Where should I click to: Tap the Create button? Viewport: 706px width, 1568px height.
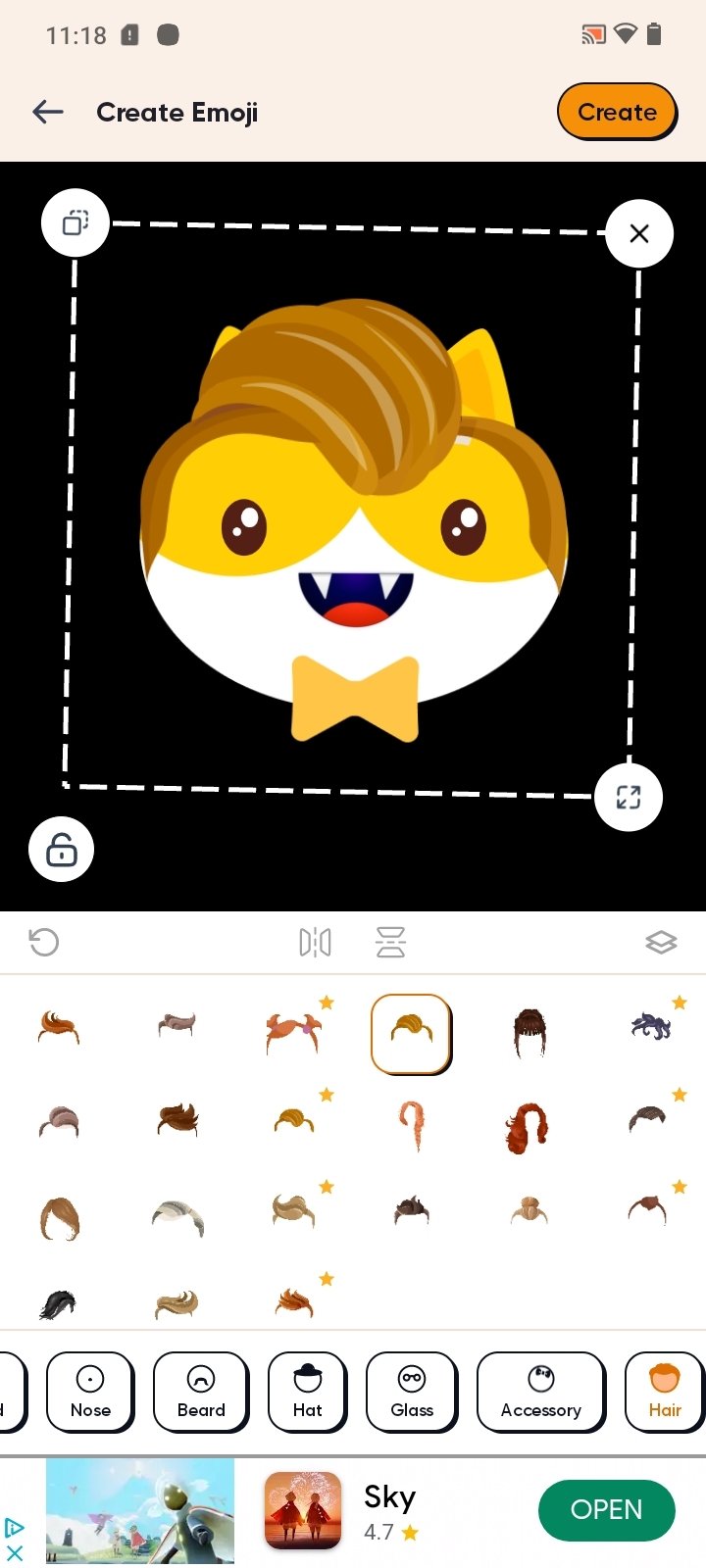coord(617,112)
